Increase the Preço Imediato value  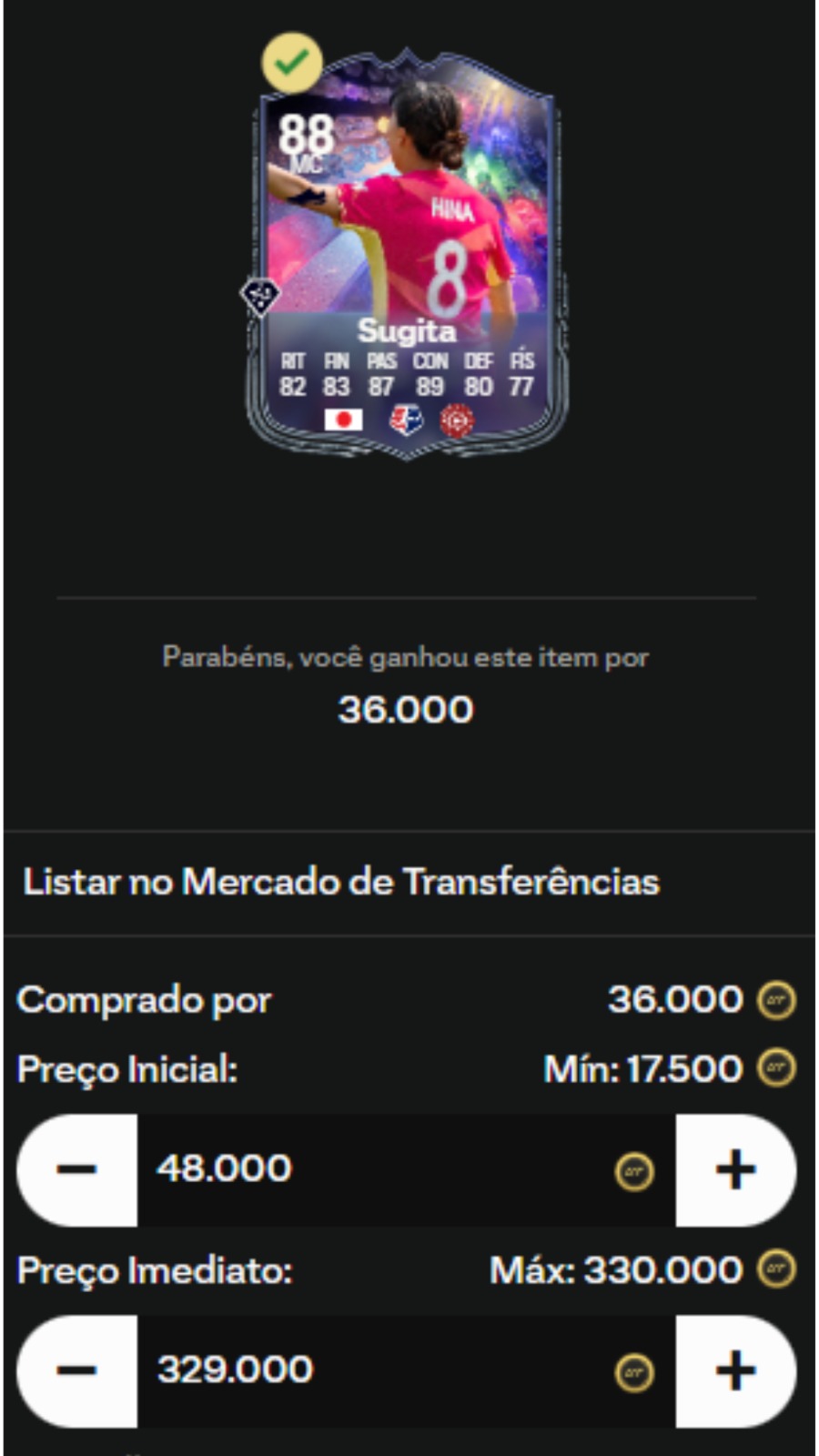point(735,1371)
